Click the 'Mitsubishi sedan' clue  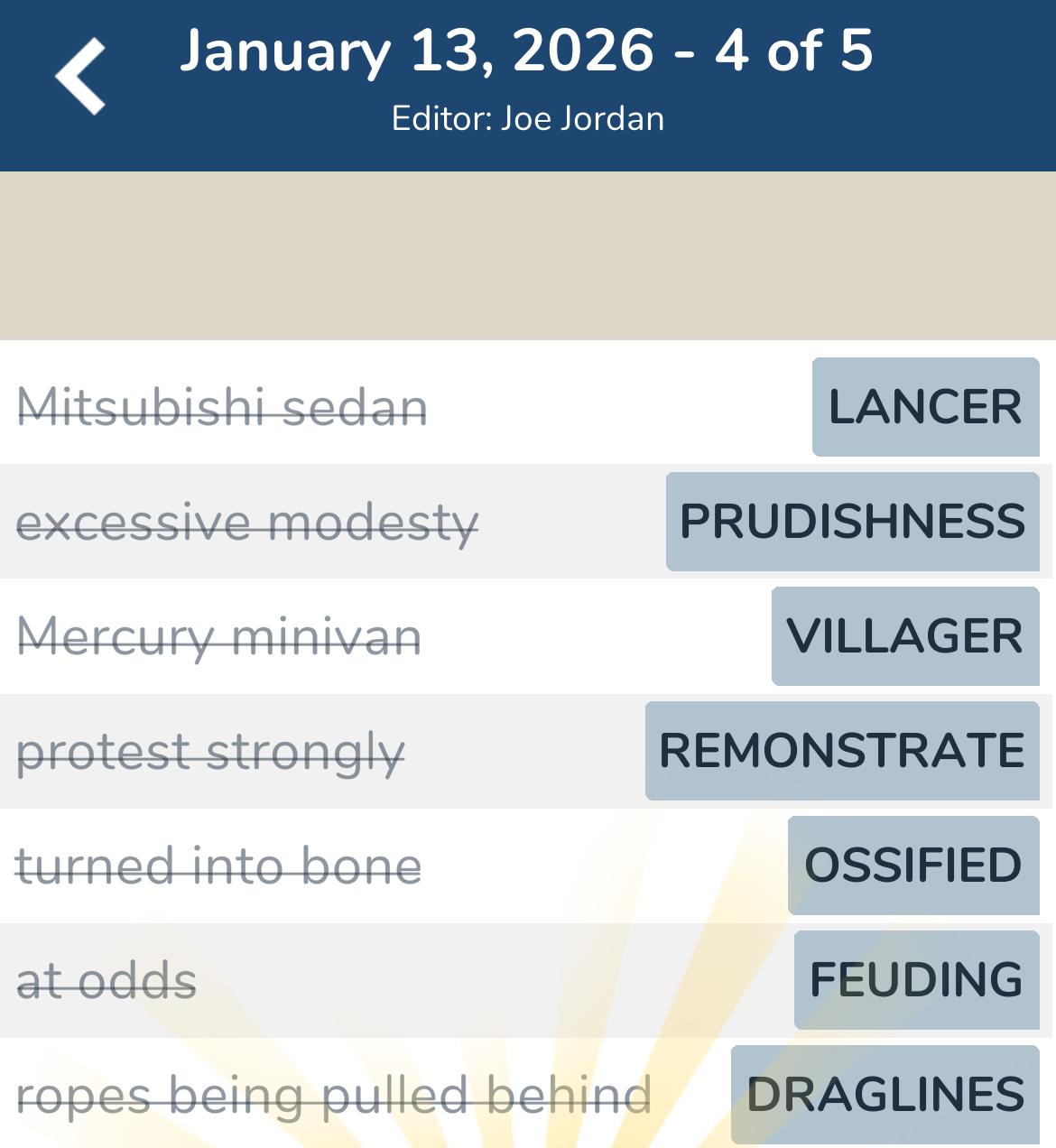(x=223, y=407)
